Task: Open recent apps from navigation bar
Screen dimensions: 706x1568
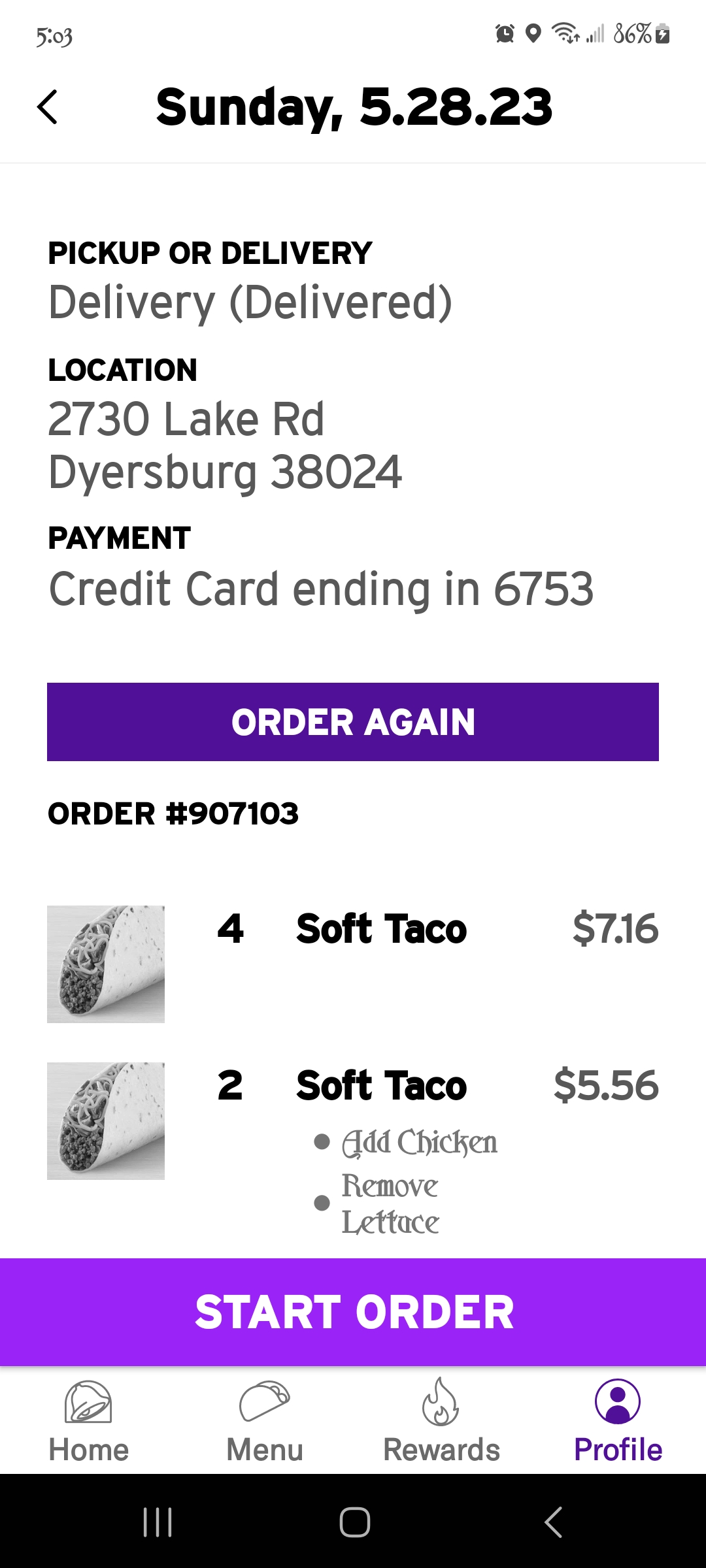Action: pyautogui.click(x=158, y=1522)
